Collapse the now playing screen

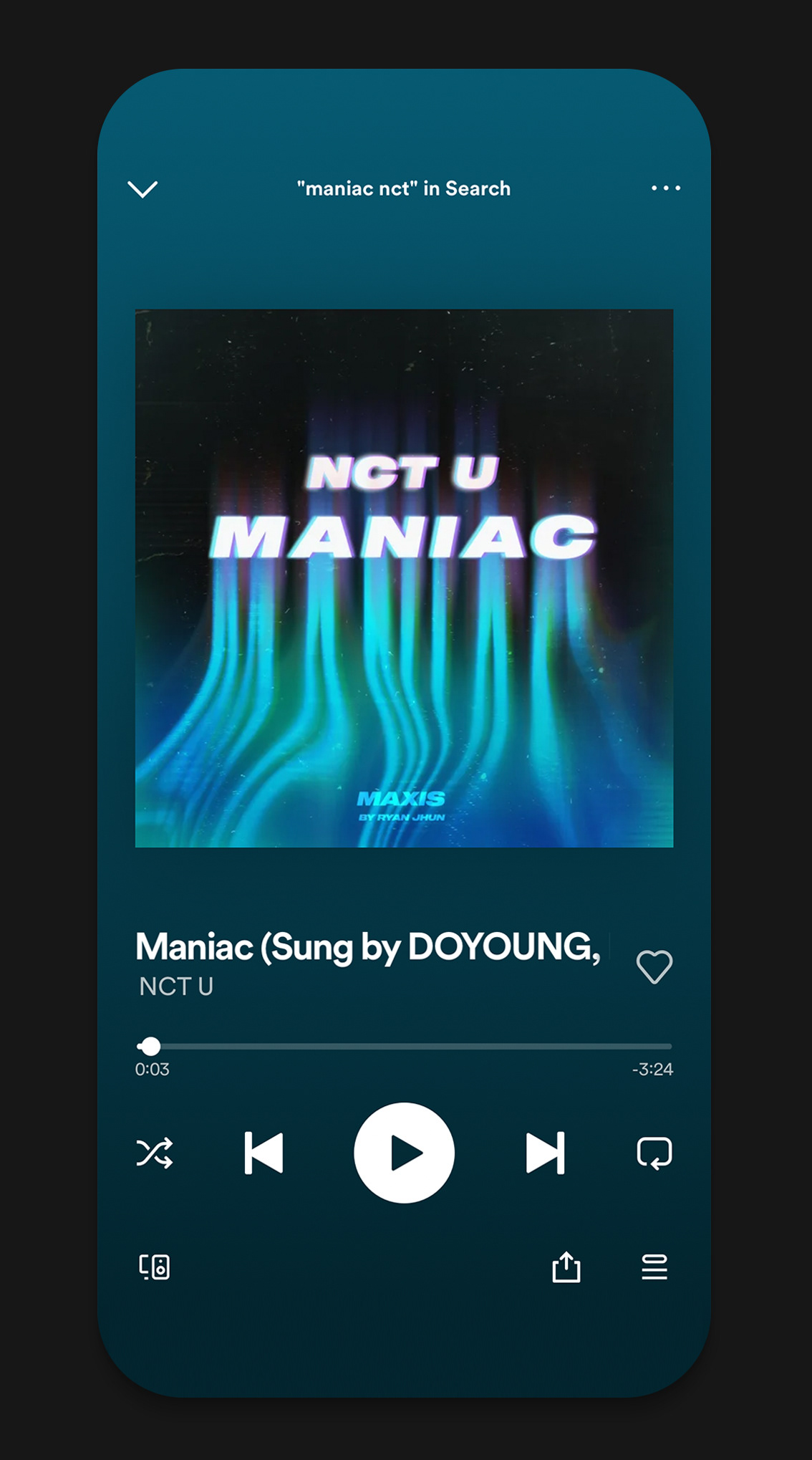[x=142, y=189]
